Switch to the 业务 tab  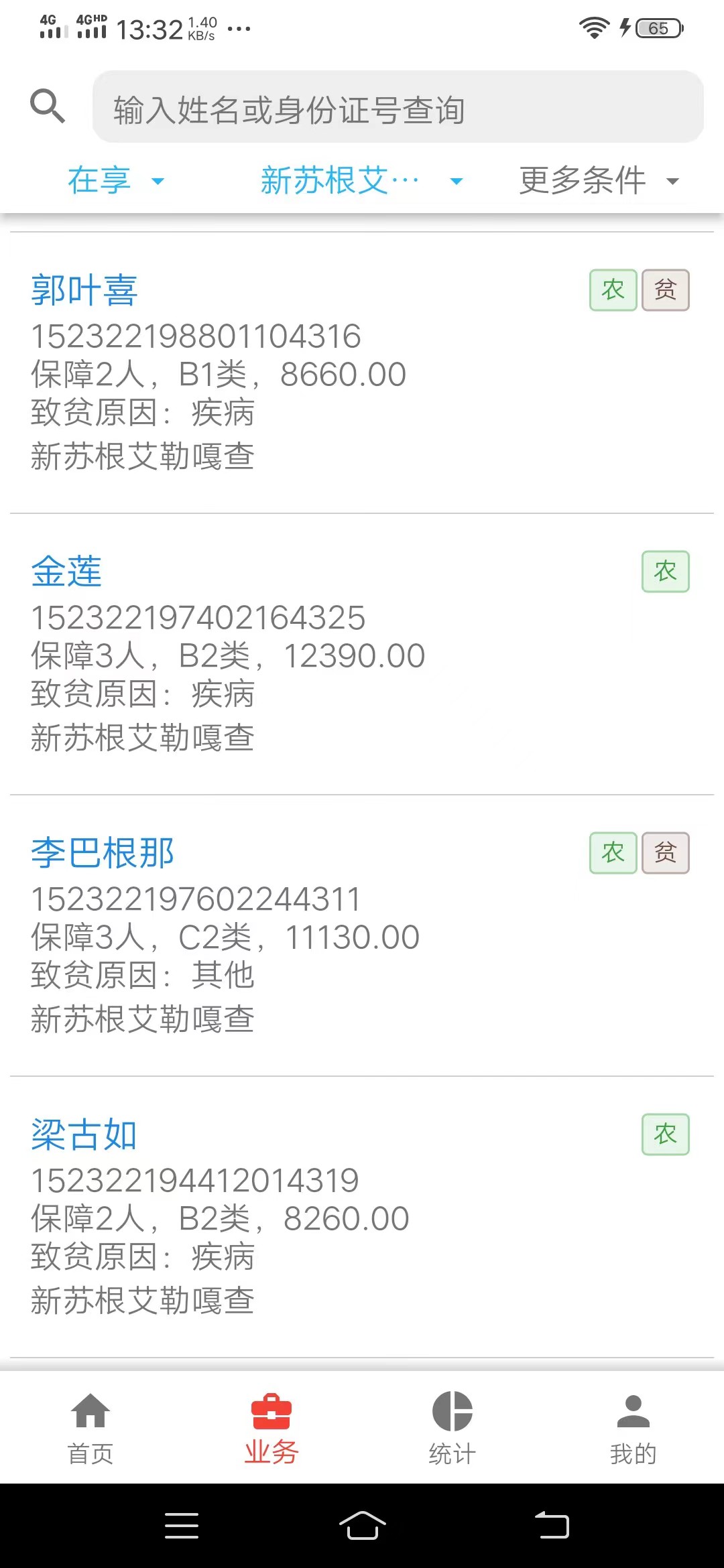click(x=271, y=1427)
